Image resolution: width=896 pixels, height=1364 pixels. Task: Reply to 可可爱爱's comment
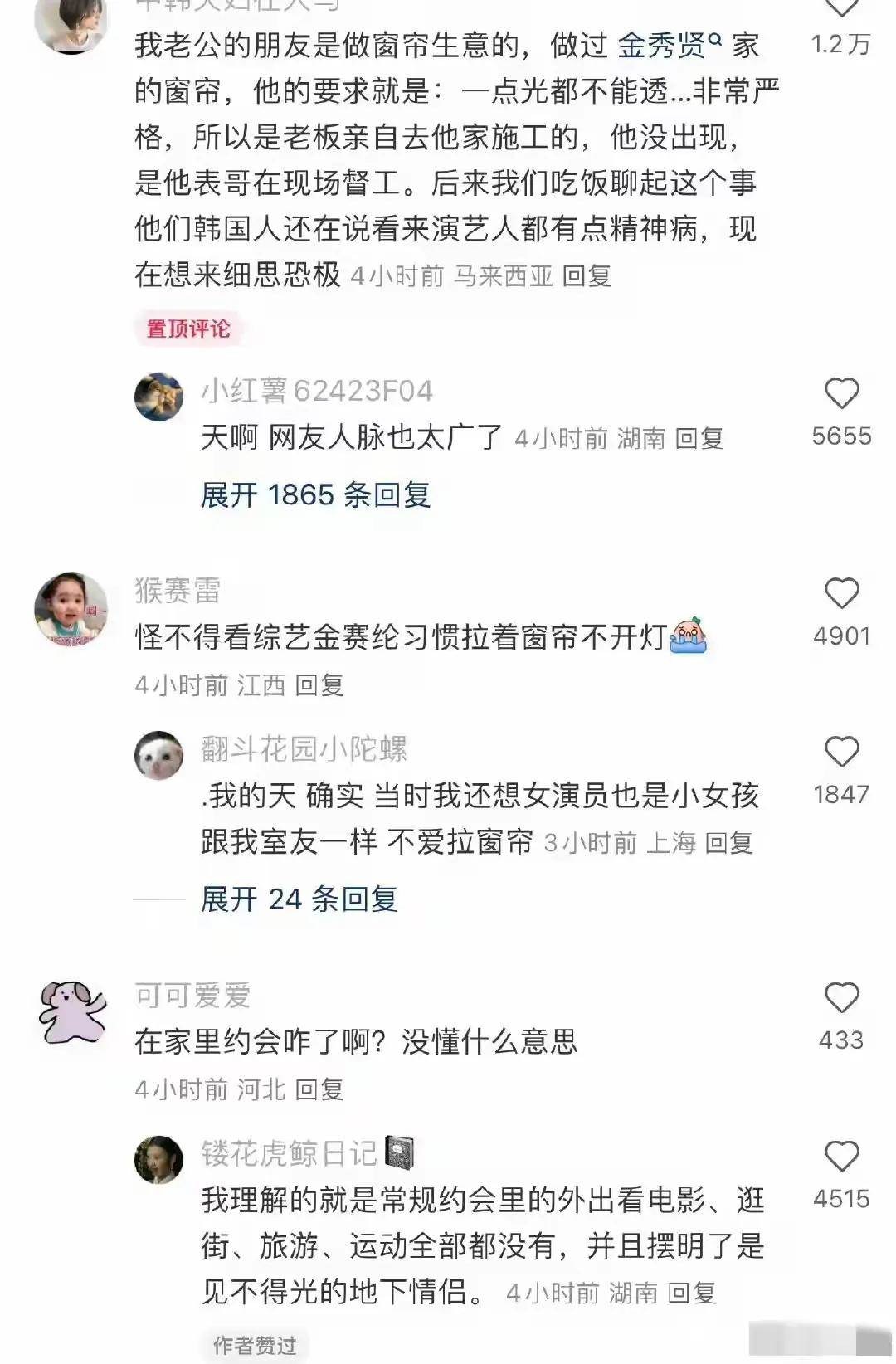coord(319,1089)
